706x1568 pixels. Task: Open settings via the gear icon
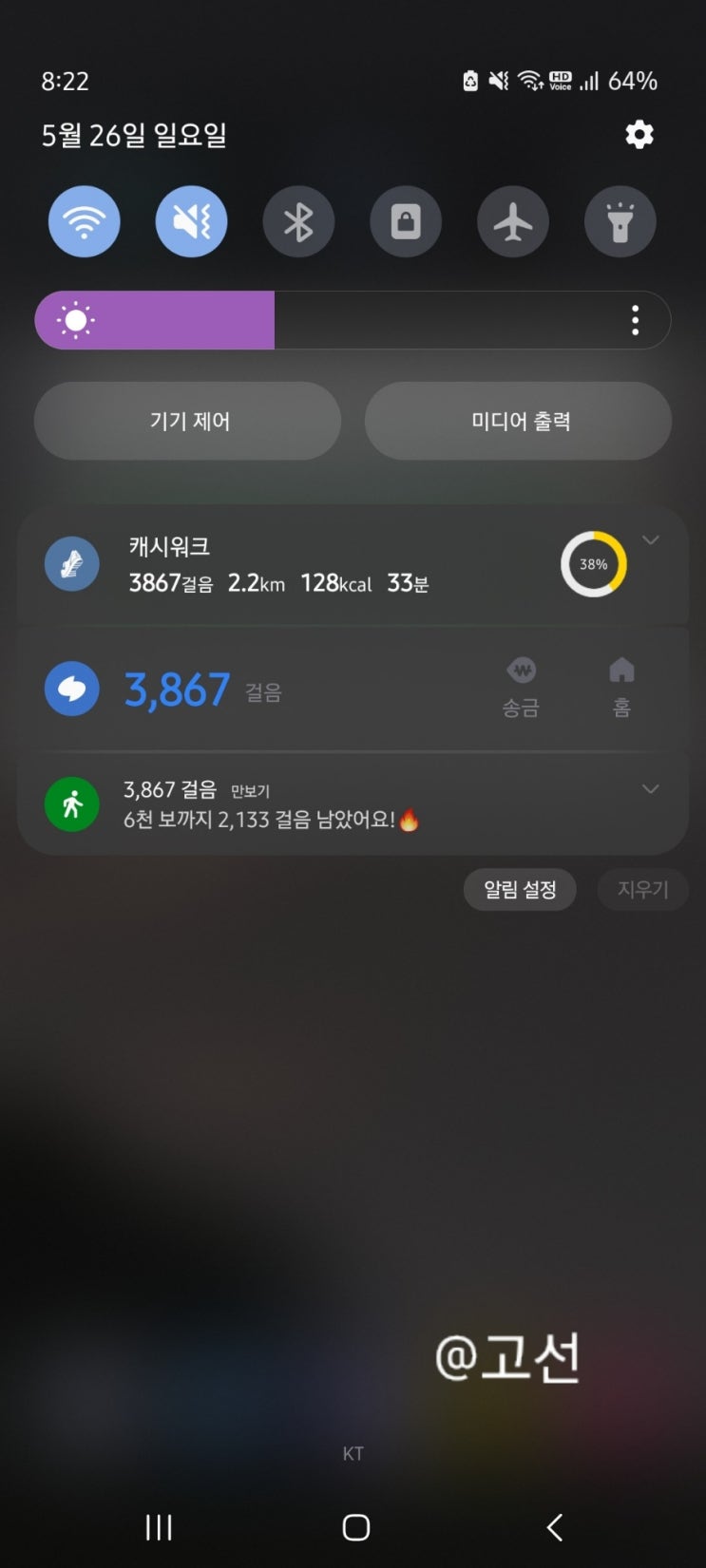639,135
